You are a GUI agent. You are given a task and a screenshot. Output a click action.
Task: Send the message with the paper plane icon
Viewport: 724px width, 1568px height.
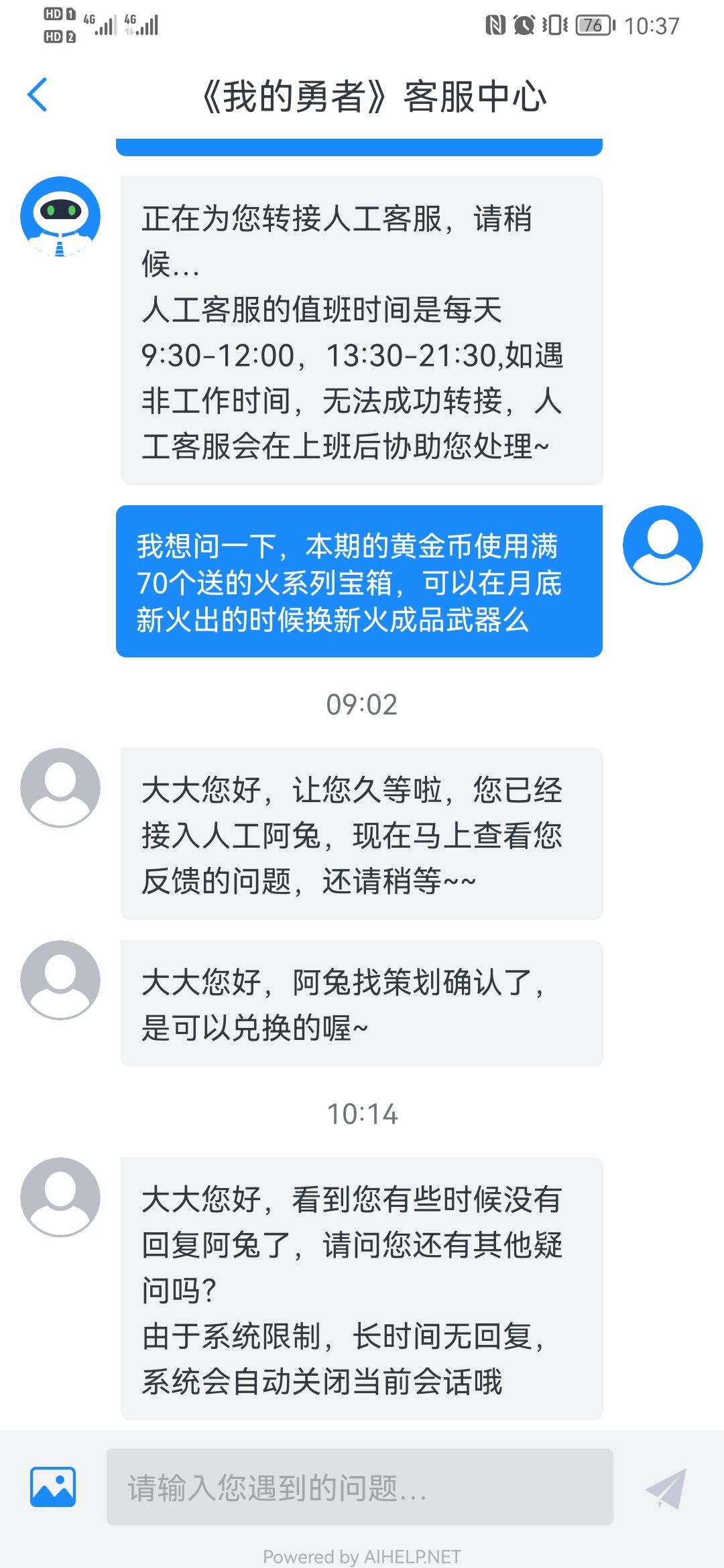tap(666, 1488)
